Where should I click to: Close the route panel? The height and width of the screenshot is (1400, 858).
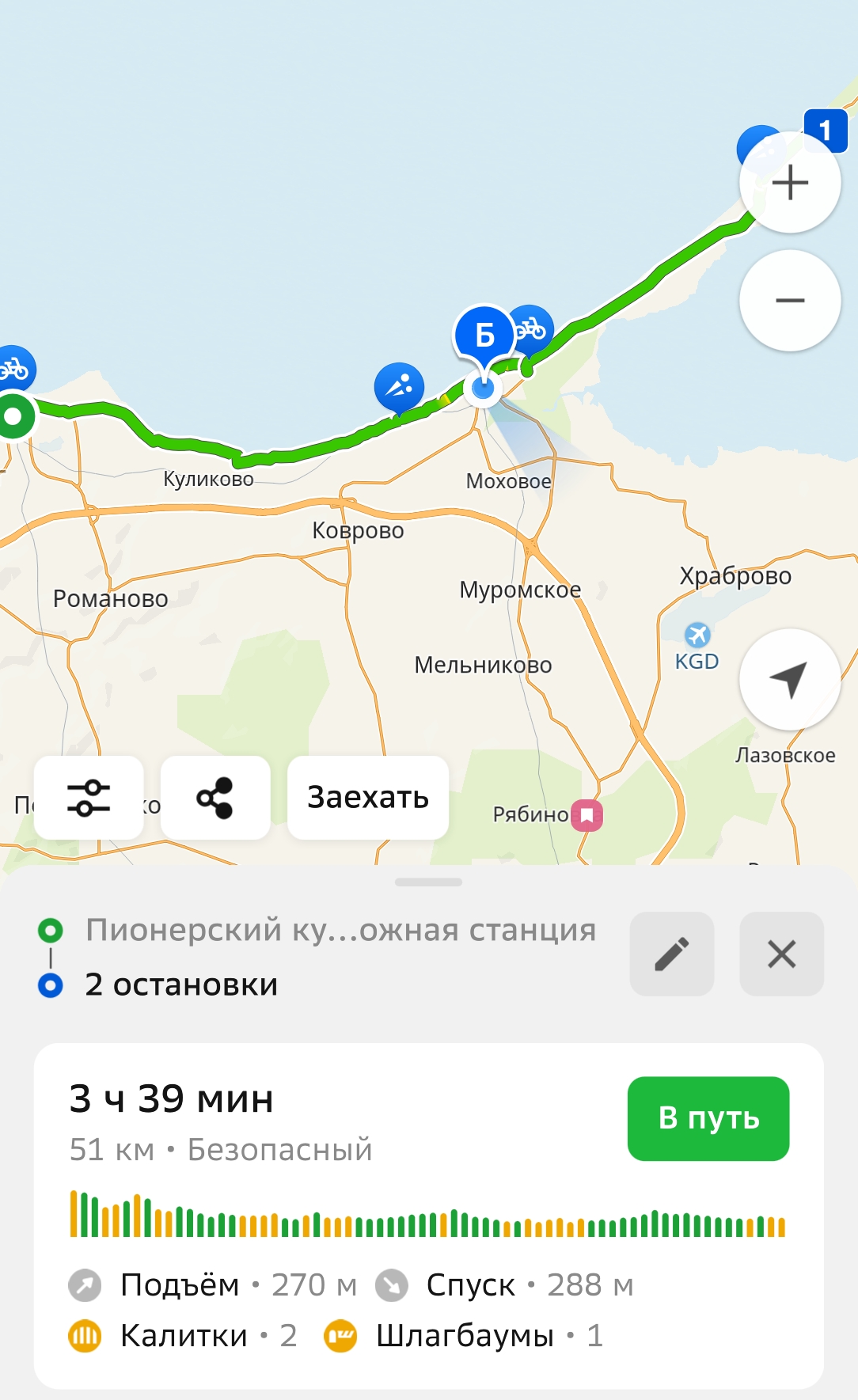[781, 954]
